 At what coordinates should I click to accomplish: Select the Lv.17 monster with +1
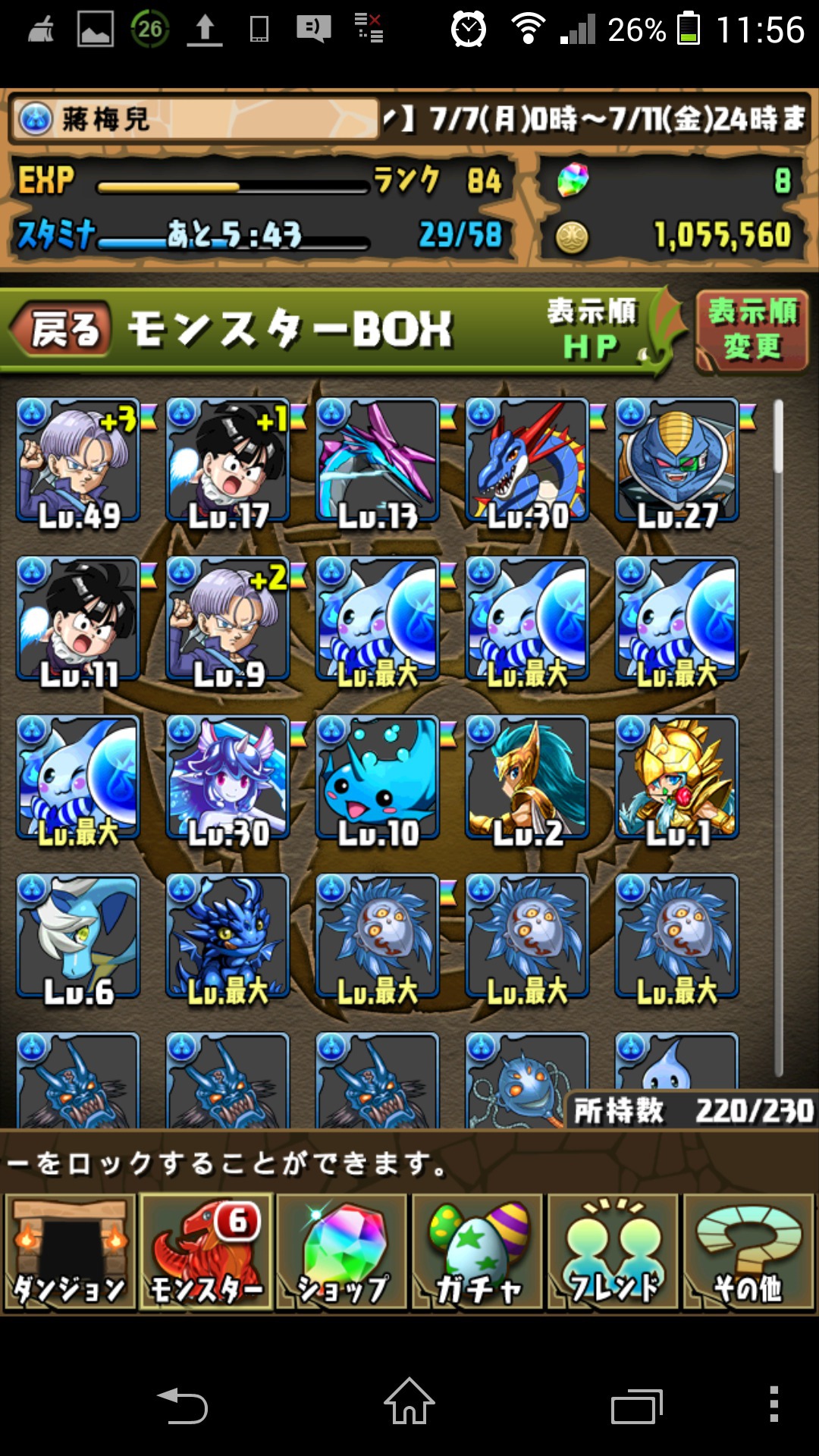(227, 461)
